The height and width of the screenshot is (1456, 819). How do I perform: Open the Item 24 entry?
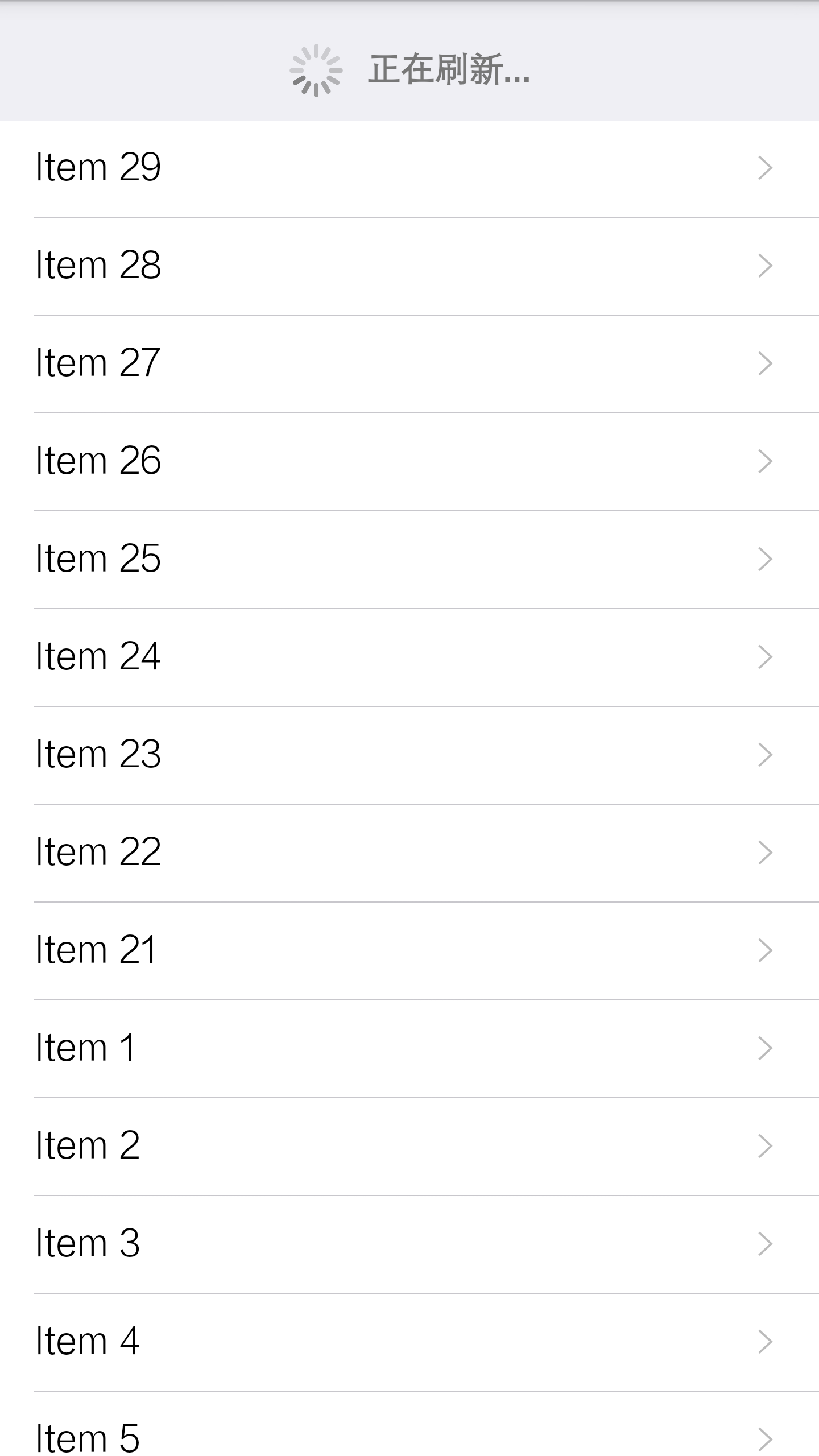[409, 657]
